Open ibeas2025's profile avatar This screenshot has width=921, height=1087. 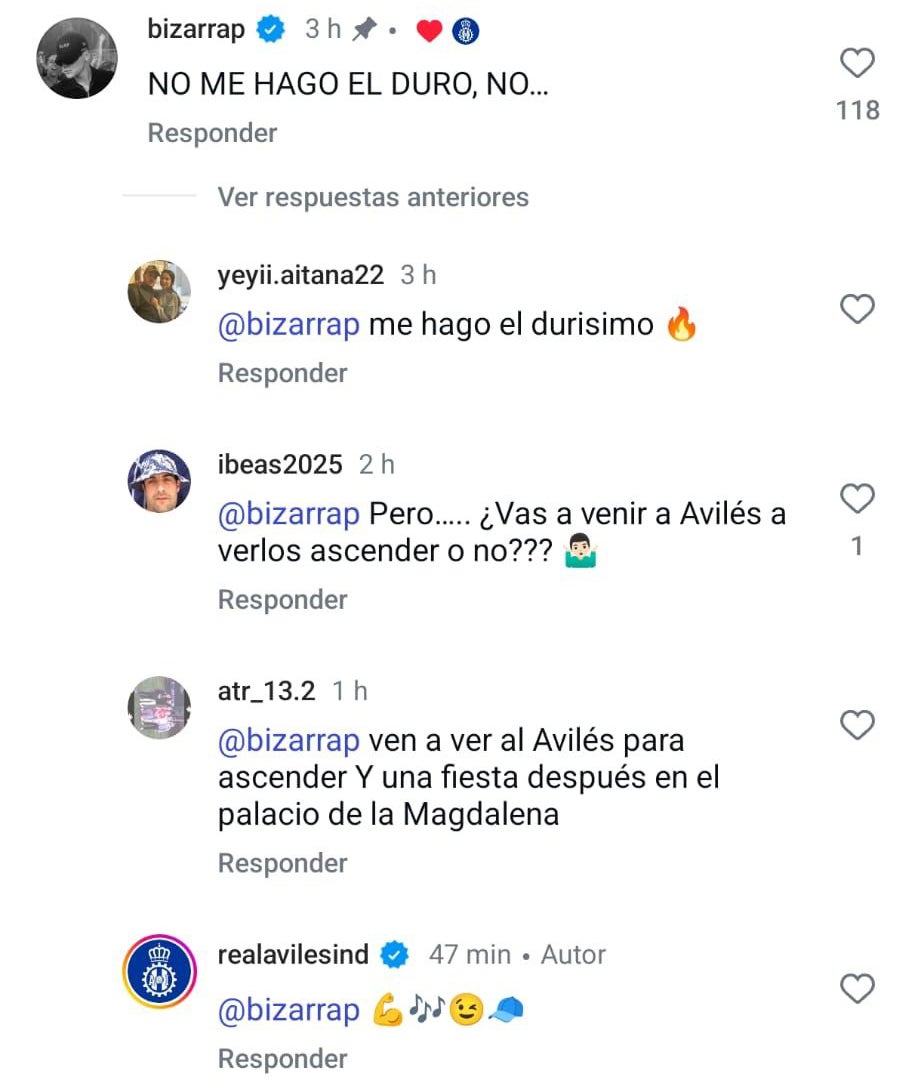point(159,481)
